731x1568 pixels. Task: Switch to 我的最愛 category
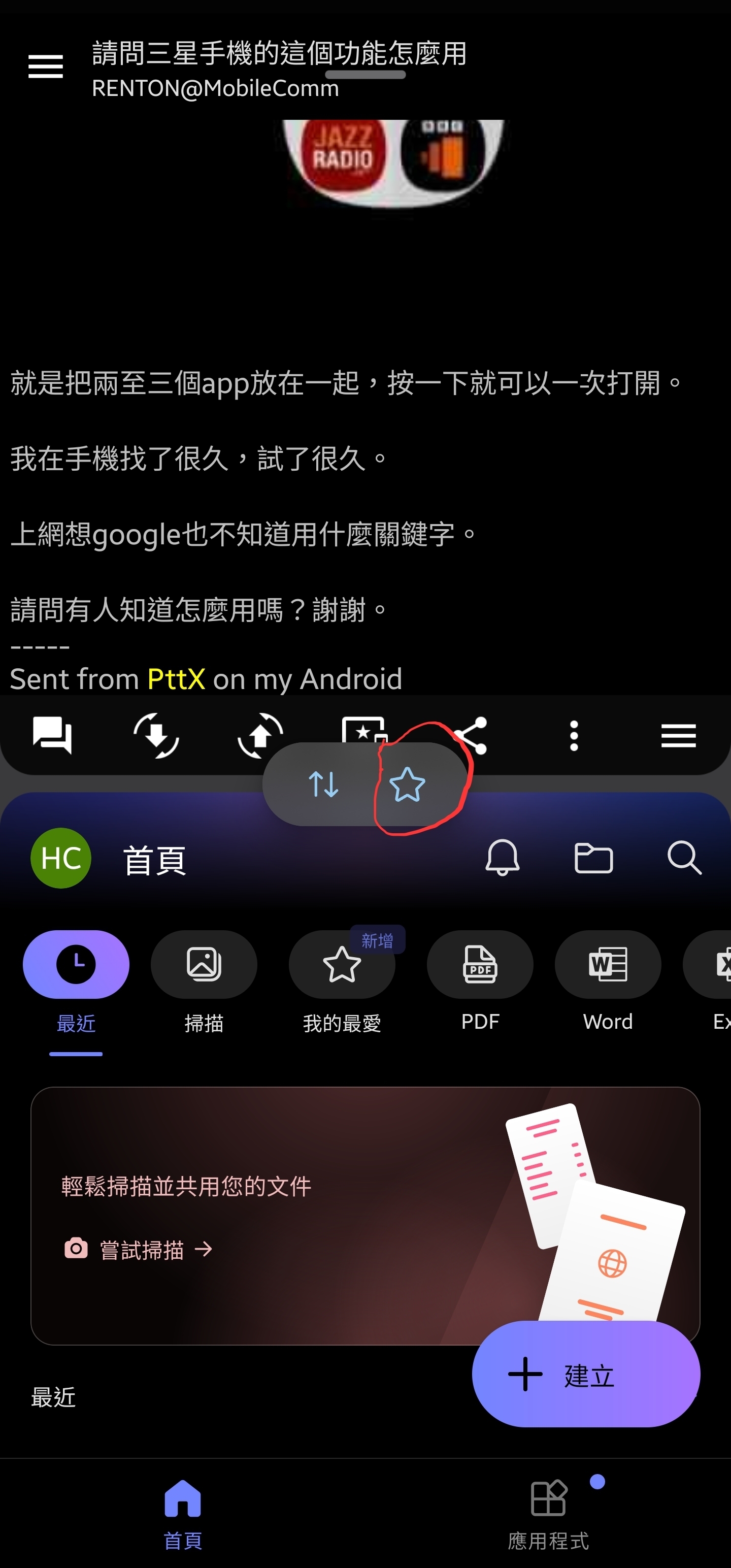(342, 981)
